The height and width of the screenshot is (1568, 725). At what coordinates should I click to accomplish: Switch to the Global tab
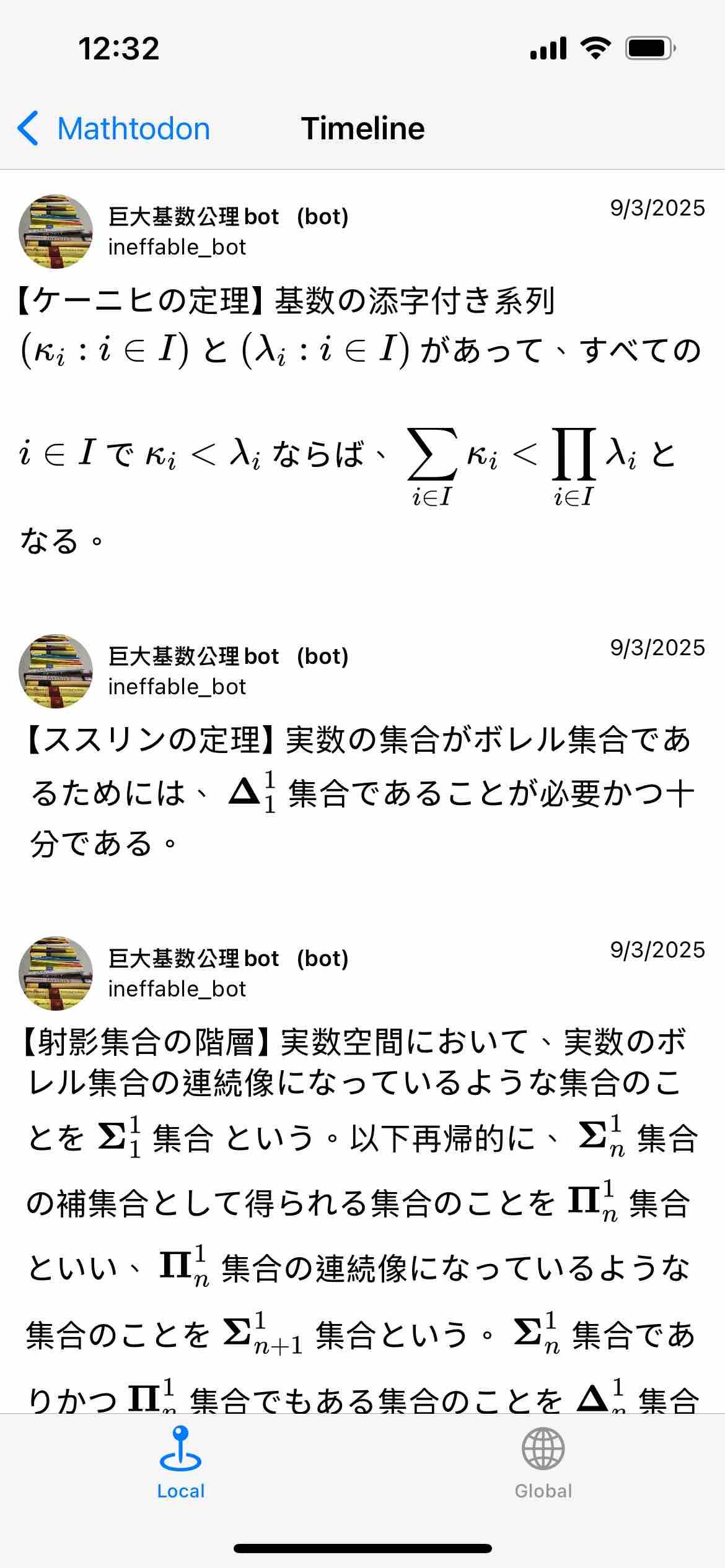(x=543, y=1463)
